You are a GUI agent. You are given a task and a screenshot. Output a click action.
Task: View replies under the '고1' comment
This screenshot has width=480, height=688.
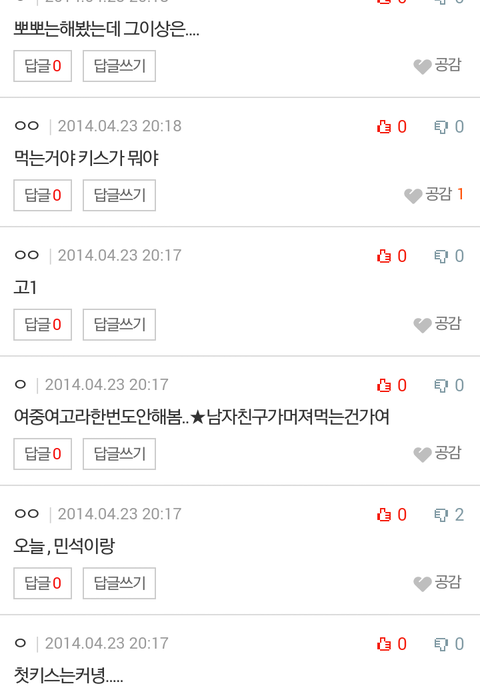click(43, 324)
